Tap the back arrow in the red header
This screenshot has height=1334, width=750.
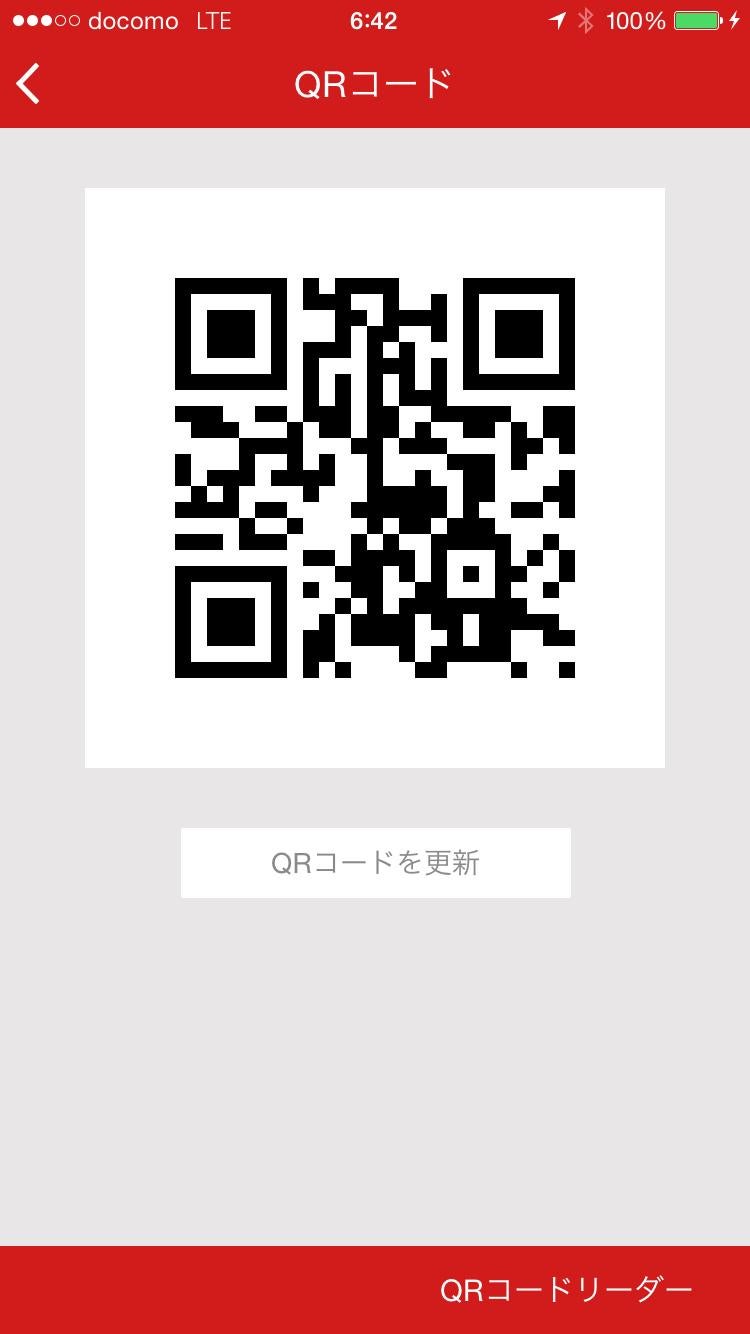coord(27,84)
